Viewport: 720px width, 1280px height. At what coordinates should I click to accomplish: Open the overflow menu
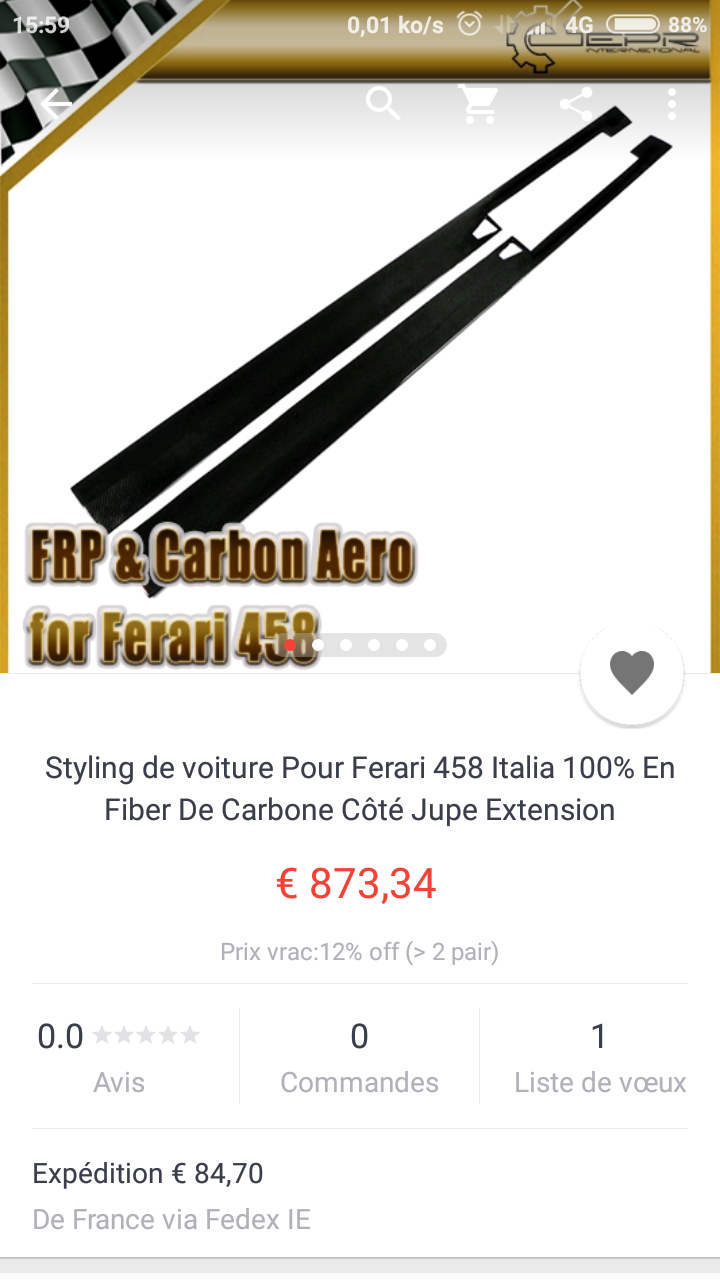(x=671, y=104)
